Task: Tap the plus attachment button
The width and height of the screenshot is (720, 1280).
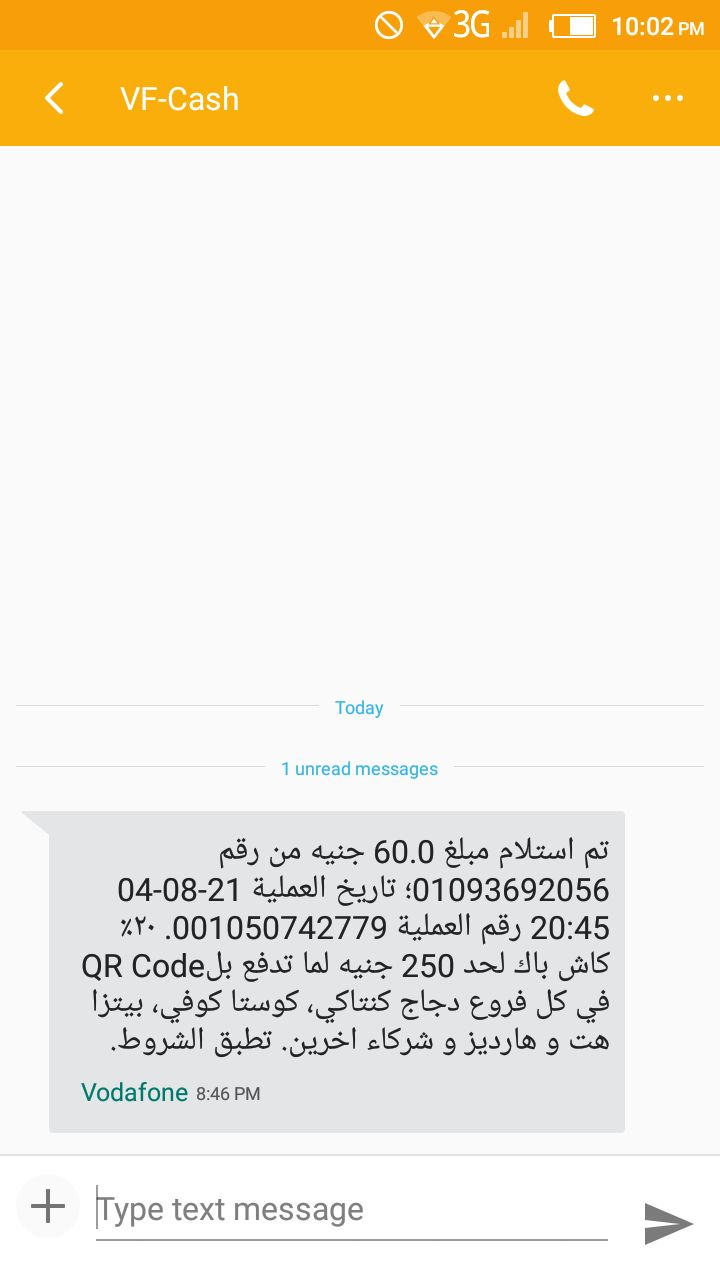Action: point(48,1207)
